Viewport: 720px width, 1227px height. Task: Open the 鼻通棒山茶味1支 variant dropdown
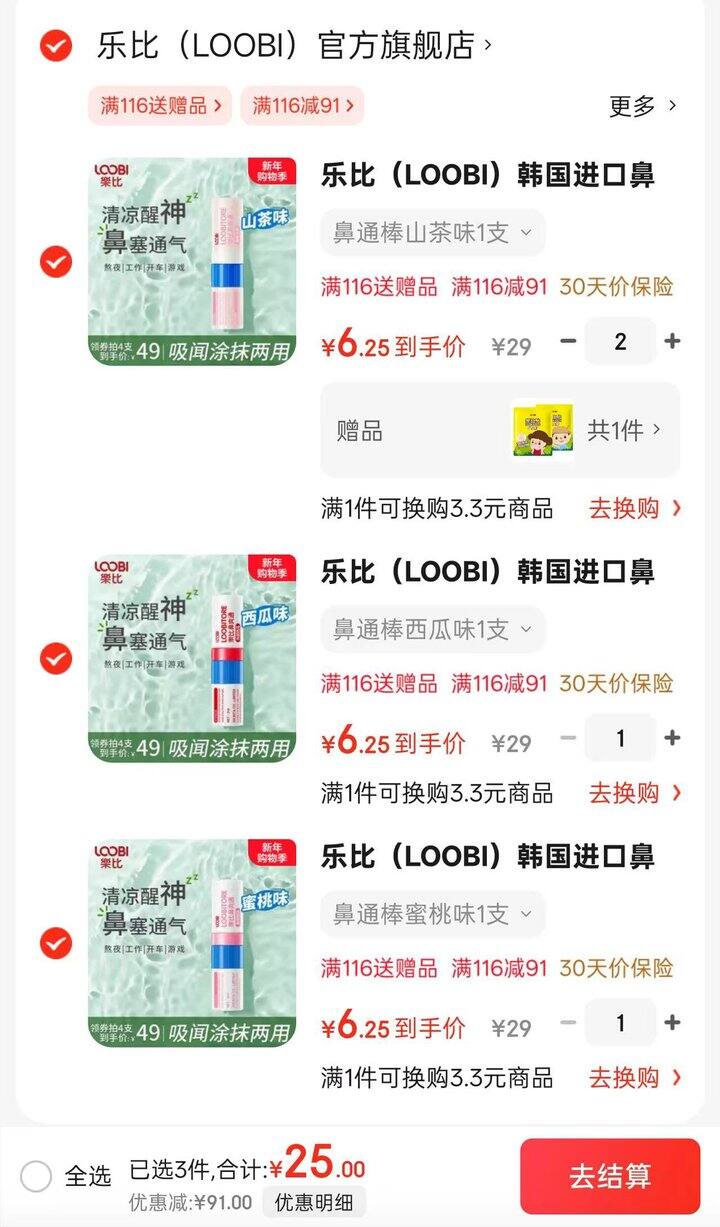pos(432,231)
